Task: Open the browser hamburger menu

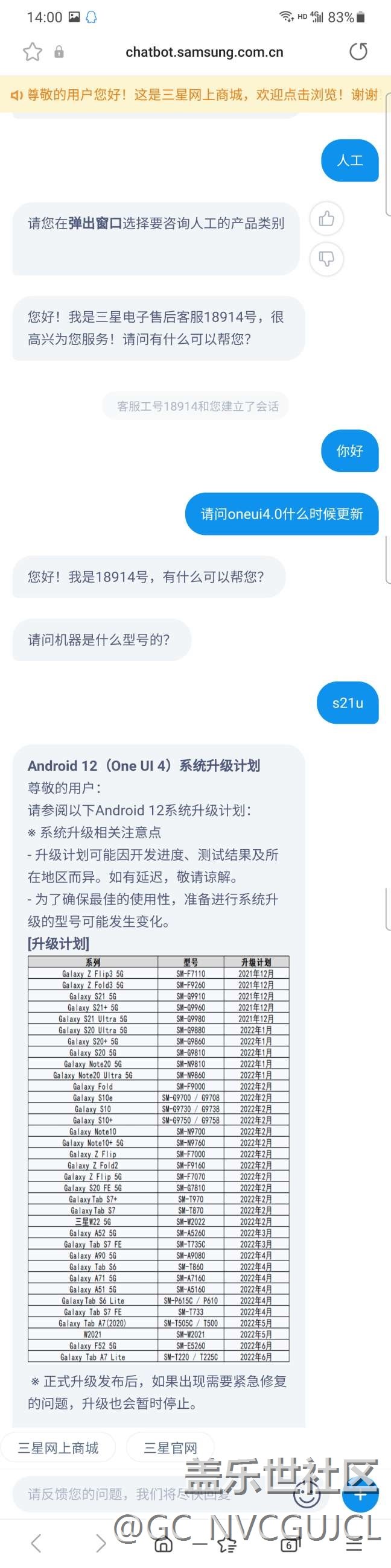Action: (x=354, y=1543)
